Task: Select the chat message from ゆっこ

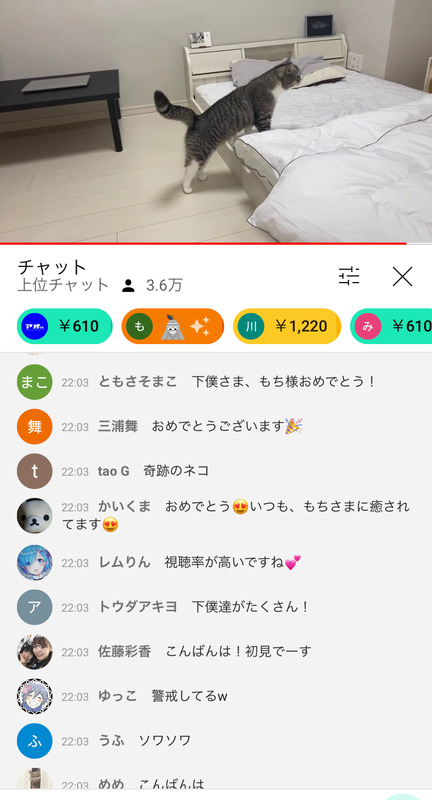Action: pyautogui.click(x=216, y=696)
